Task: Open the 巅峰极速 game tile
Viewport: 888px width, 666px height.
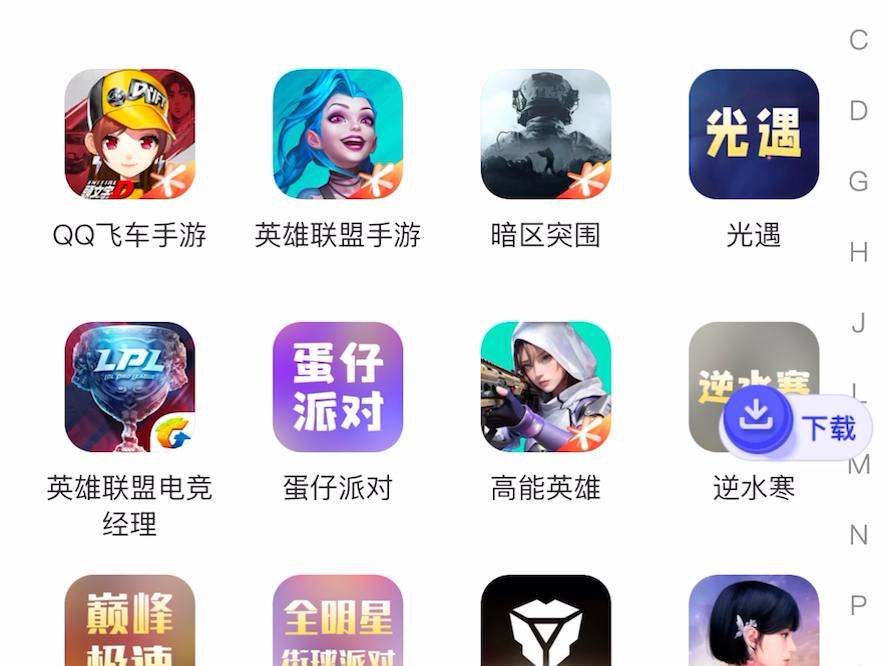Action: click(x=130, y=622)
